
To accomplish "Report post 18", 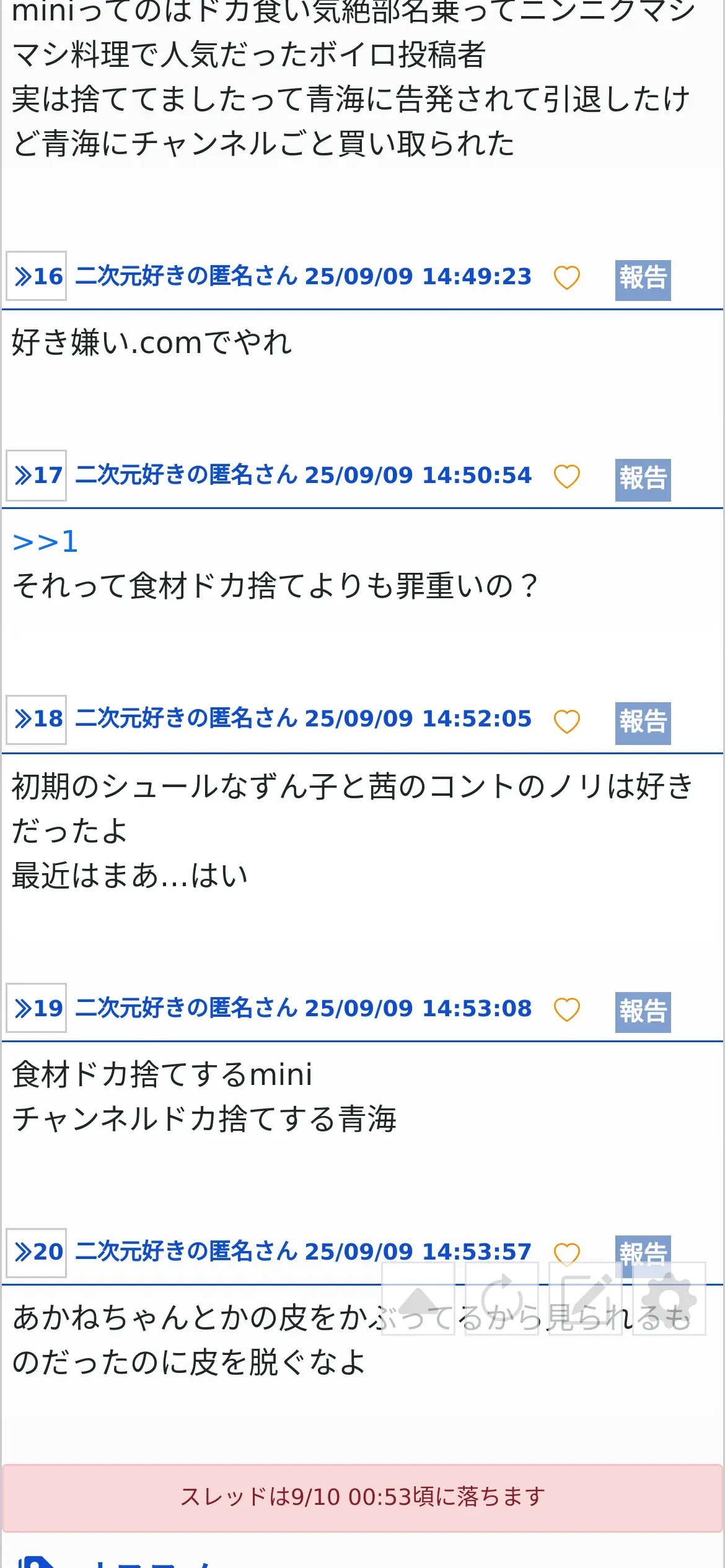I will point(643,723).
